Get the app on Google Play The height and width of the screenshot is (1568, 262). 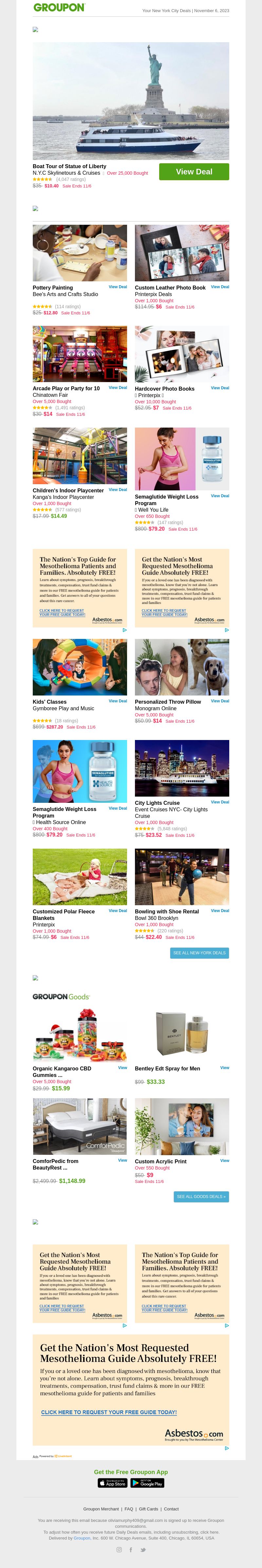point(147,1483)
